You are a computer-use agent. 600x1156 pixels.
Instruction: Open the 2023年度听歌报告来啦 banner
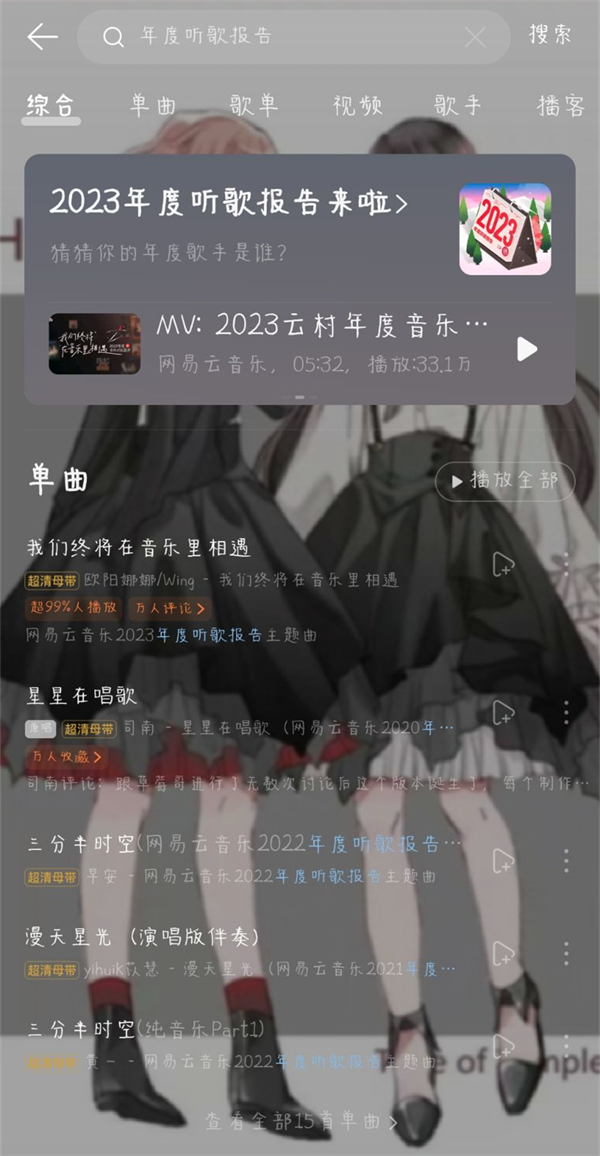(x=229, y=204)
